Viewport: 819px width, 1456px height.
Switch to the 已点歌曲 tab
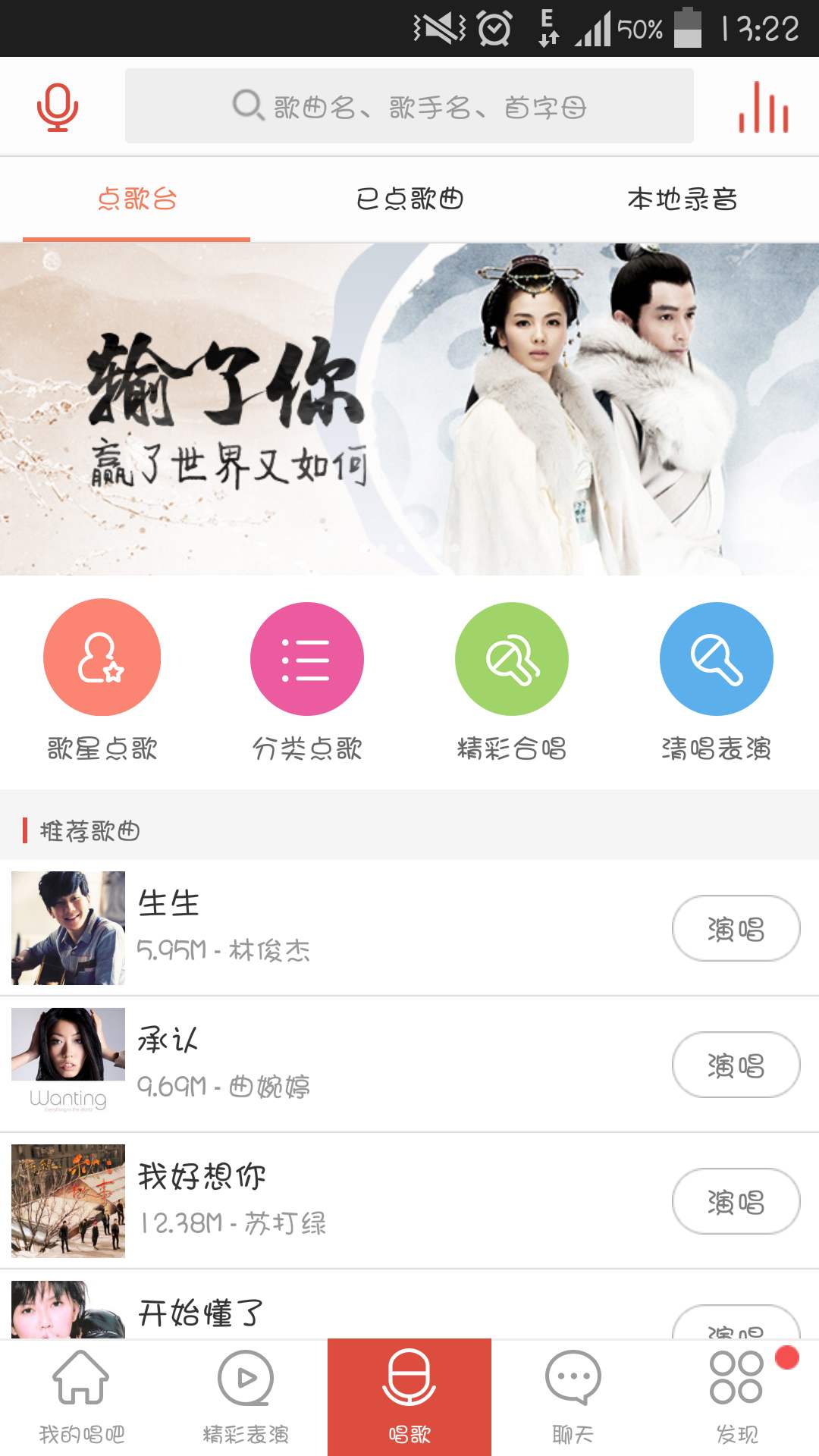coord(409,199)
